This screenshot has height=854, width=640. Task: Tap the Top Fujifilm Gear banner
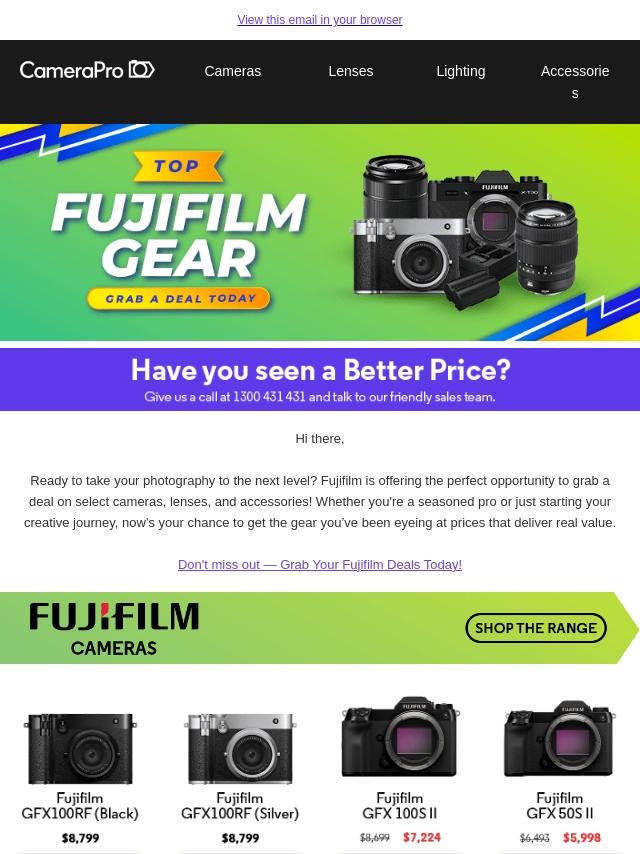tap(320, 232)
